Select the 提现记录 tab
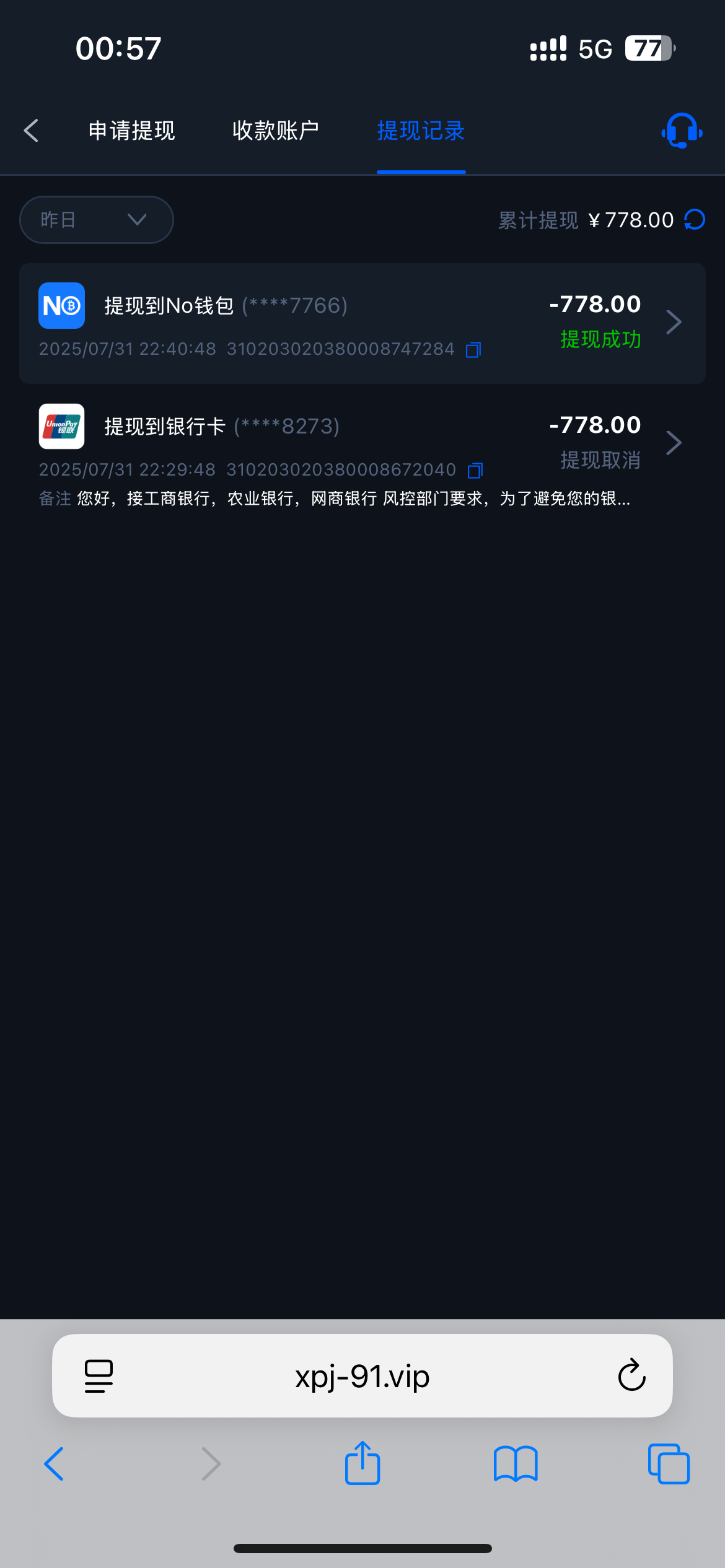Image resolution: width=725 pixels, height=1568 pixels. [x=421, y=131]
